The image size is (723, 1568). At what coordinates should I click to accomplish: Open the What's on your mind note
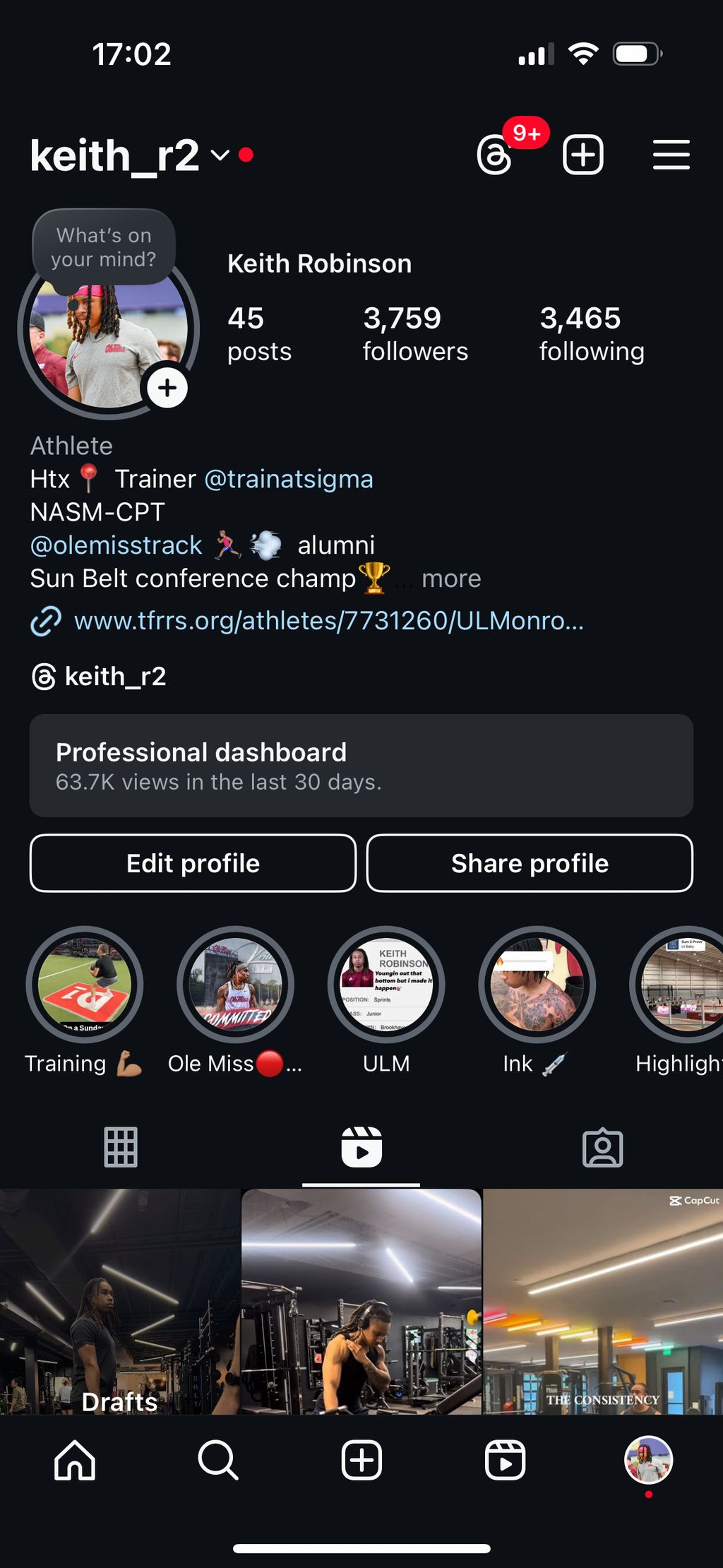(104, 247)
